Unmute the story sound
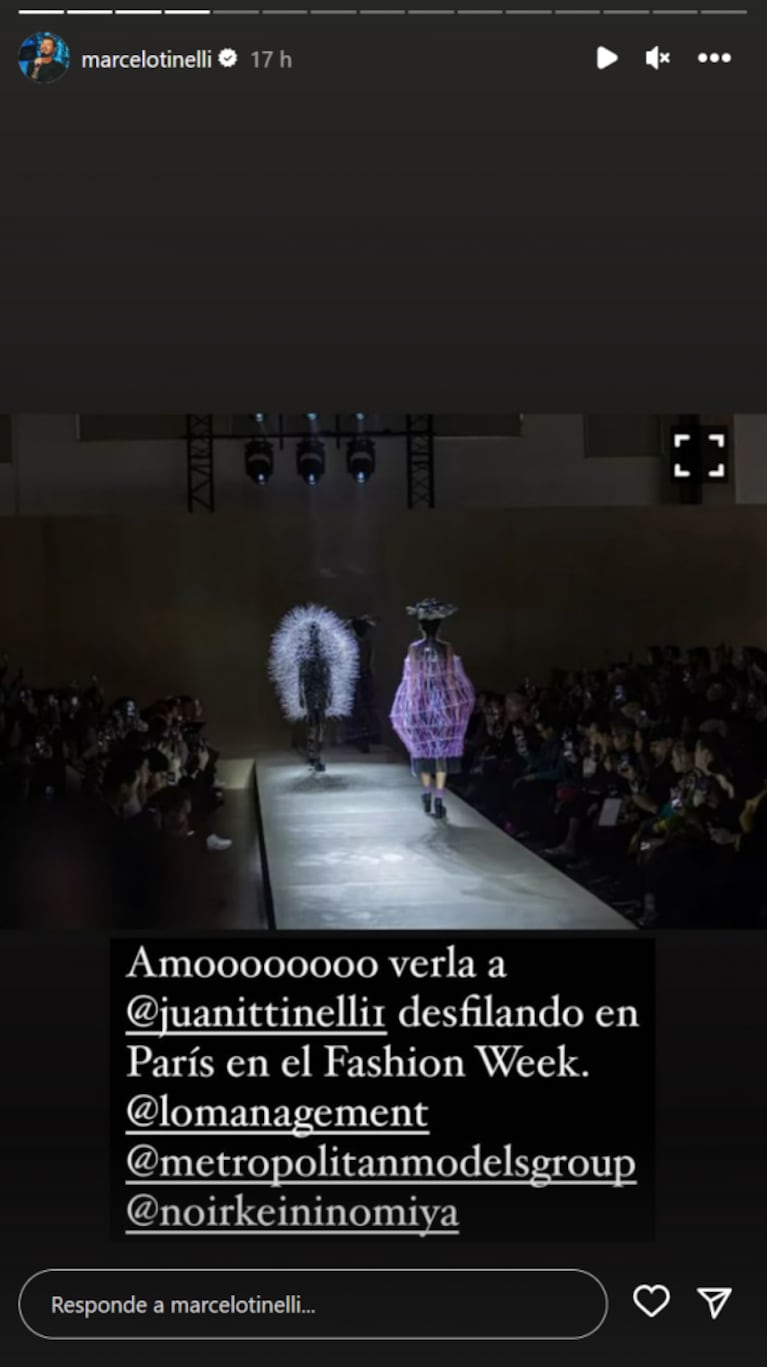This screenshot has height=1367, width=767. [657, 58]
